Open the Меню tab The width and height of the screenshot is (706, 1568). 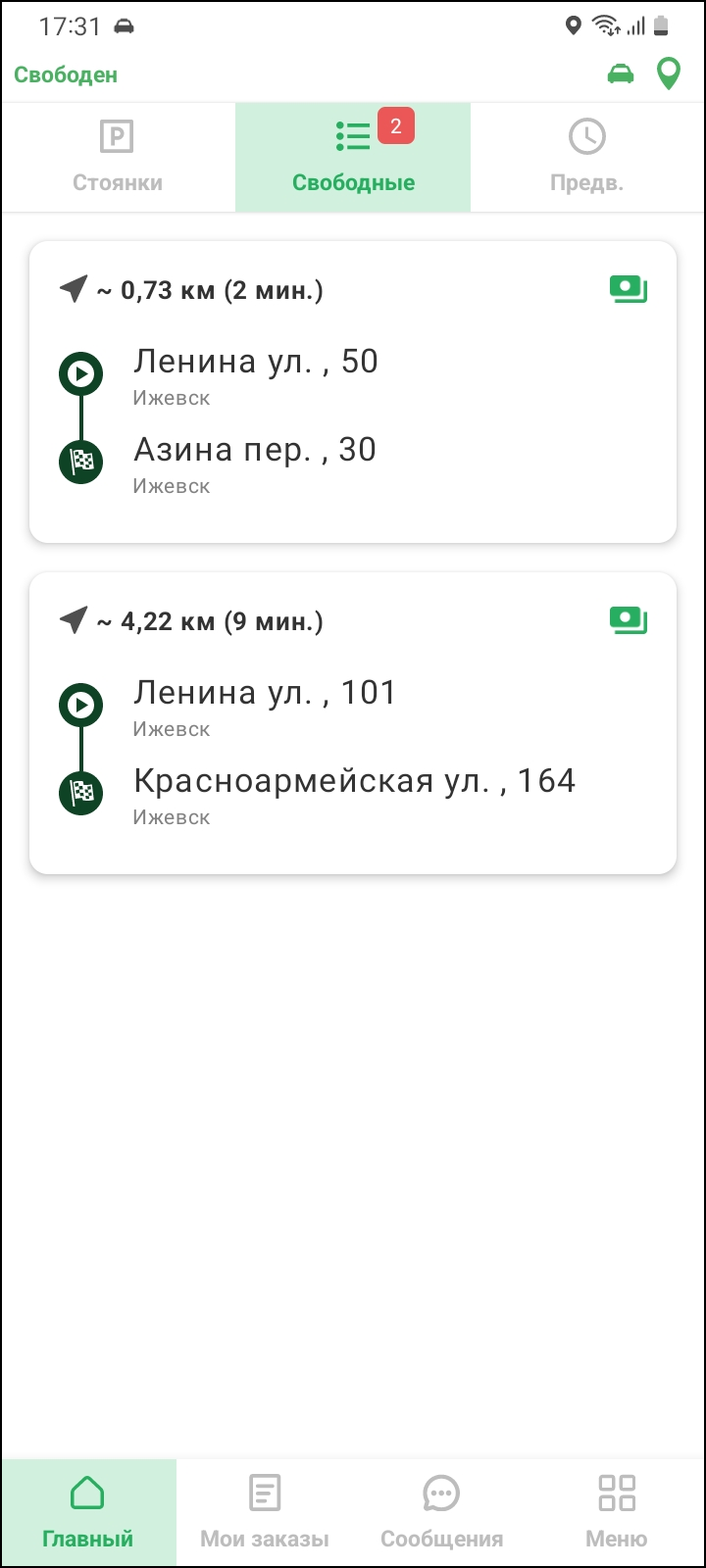tap(617, 1512)
